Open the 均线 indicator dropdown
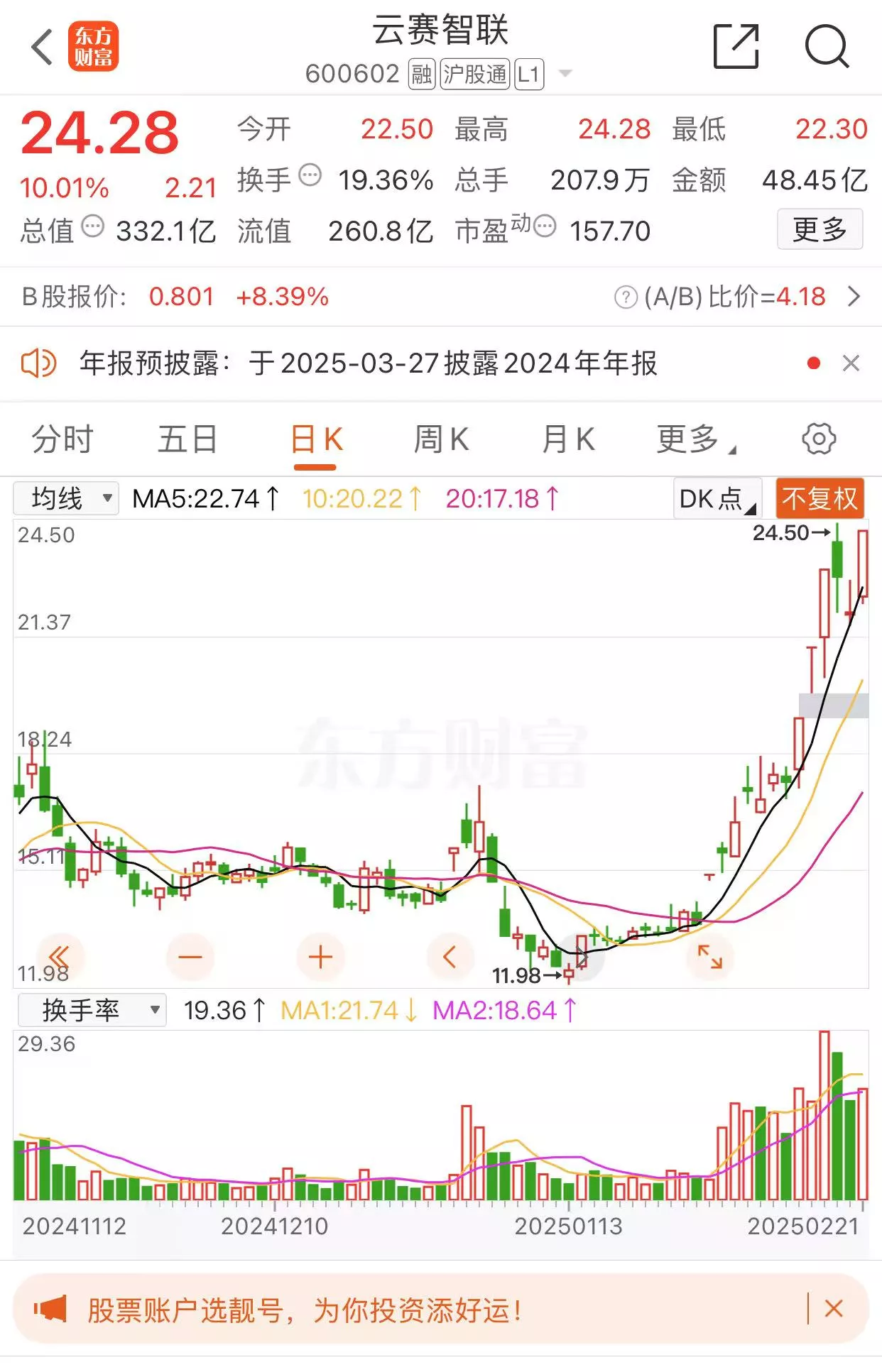Image resolution: width=882 pixels, height=1372 pixels. coord(67,498)
